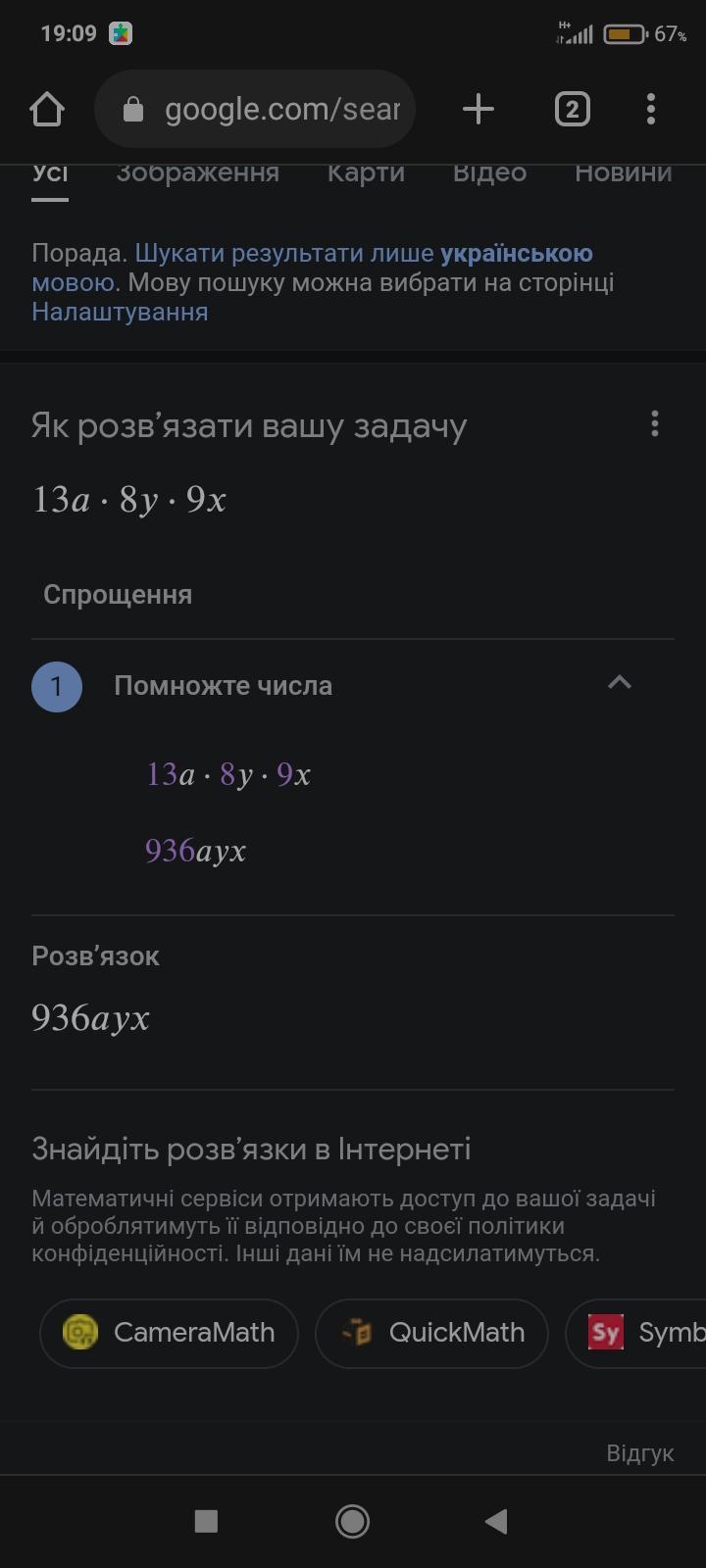Open a new browser tab
The image size is (706, 1568).
(478, 109)
